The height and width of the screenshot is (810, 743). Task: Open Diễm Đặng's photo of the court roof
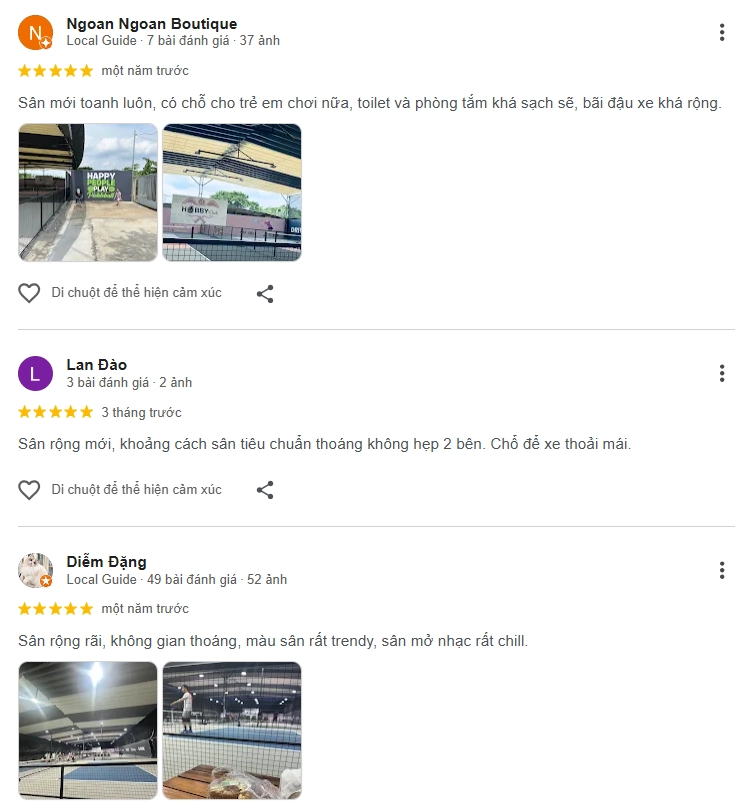(88, 730)
